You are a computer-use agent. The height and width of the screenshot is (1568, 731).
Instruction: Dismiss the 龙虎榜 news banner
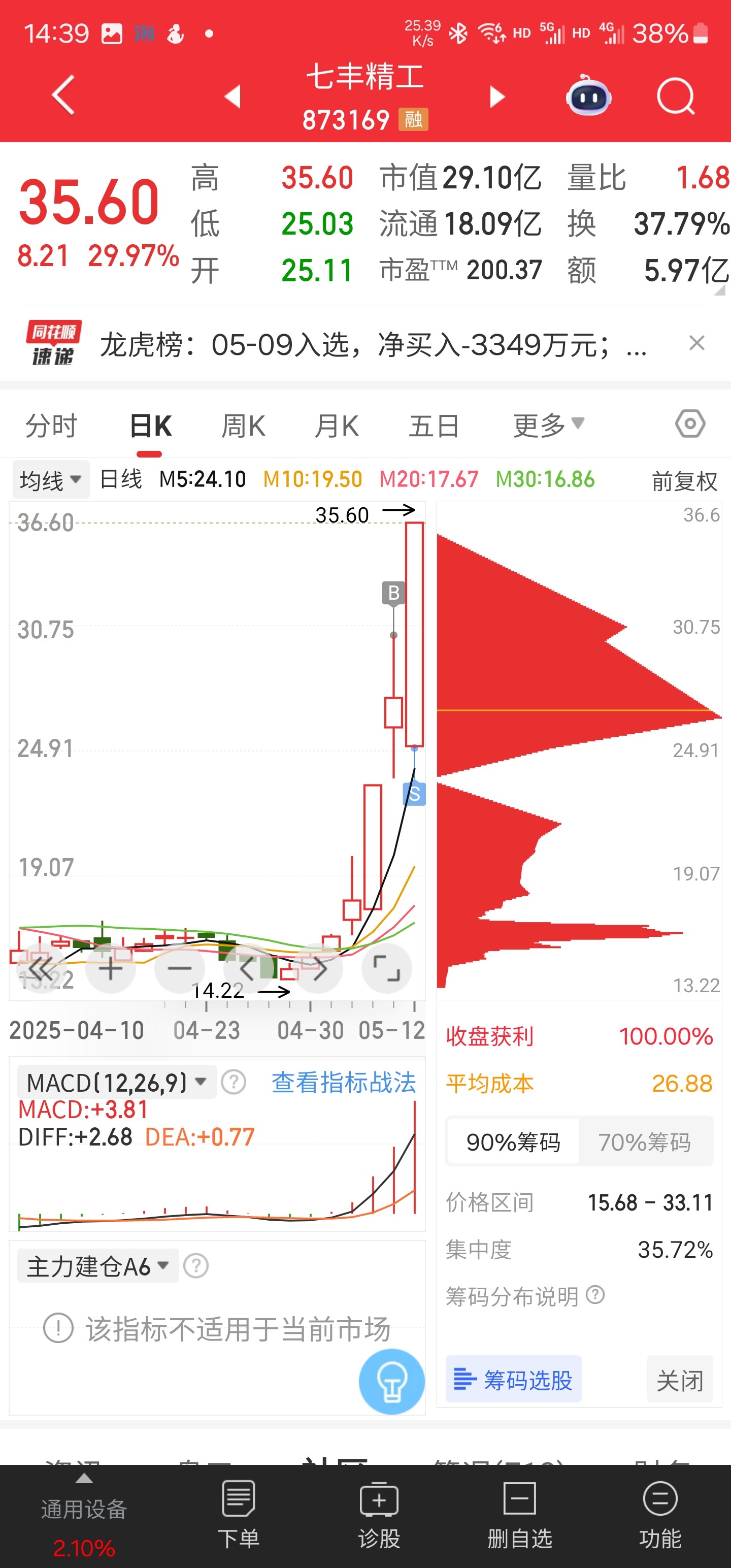coord(697,343)
